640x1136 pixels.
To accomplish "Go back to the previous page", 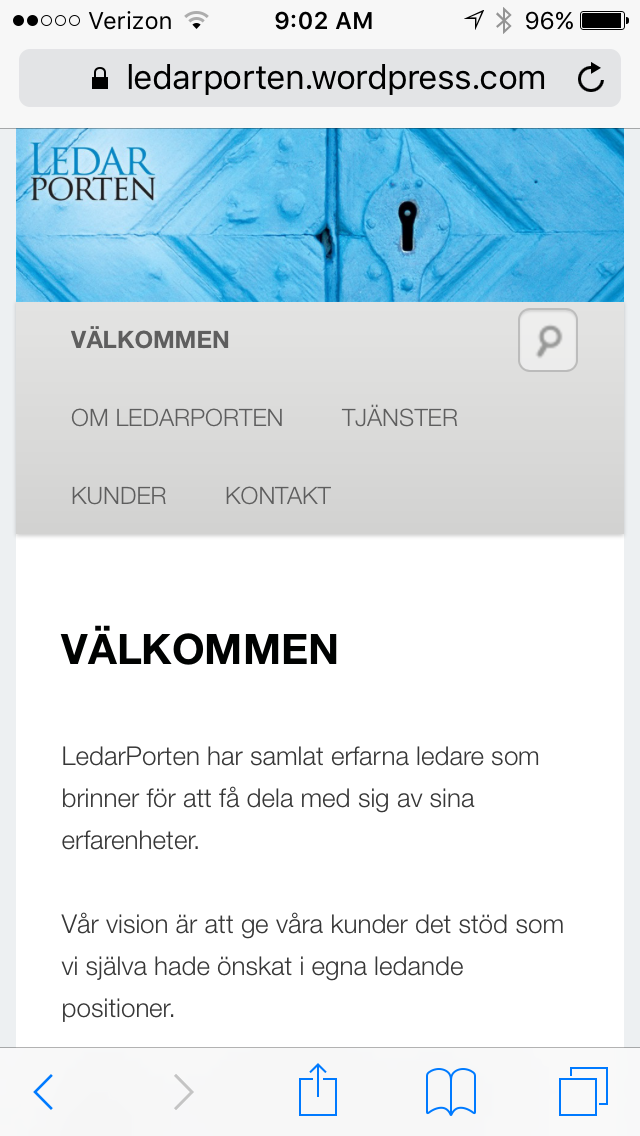I will (43, 1092).
